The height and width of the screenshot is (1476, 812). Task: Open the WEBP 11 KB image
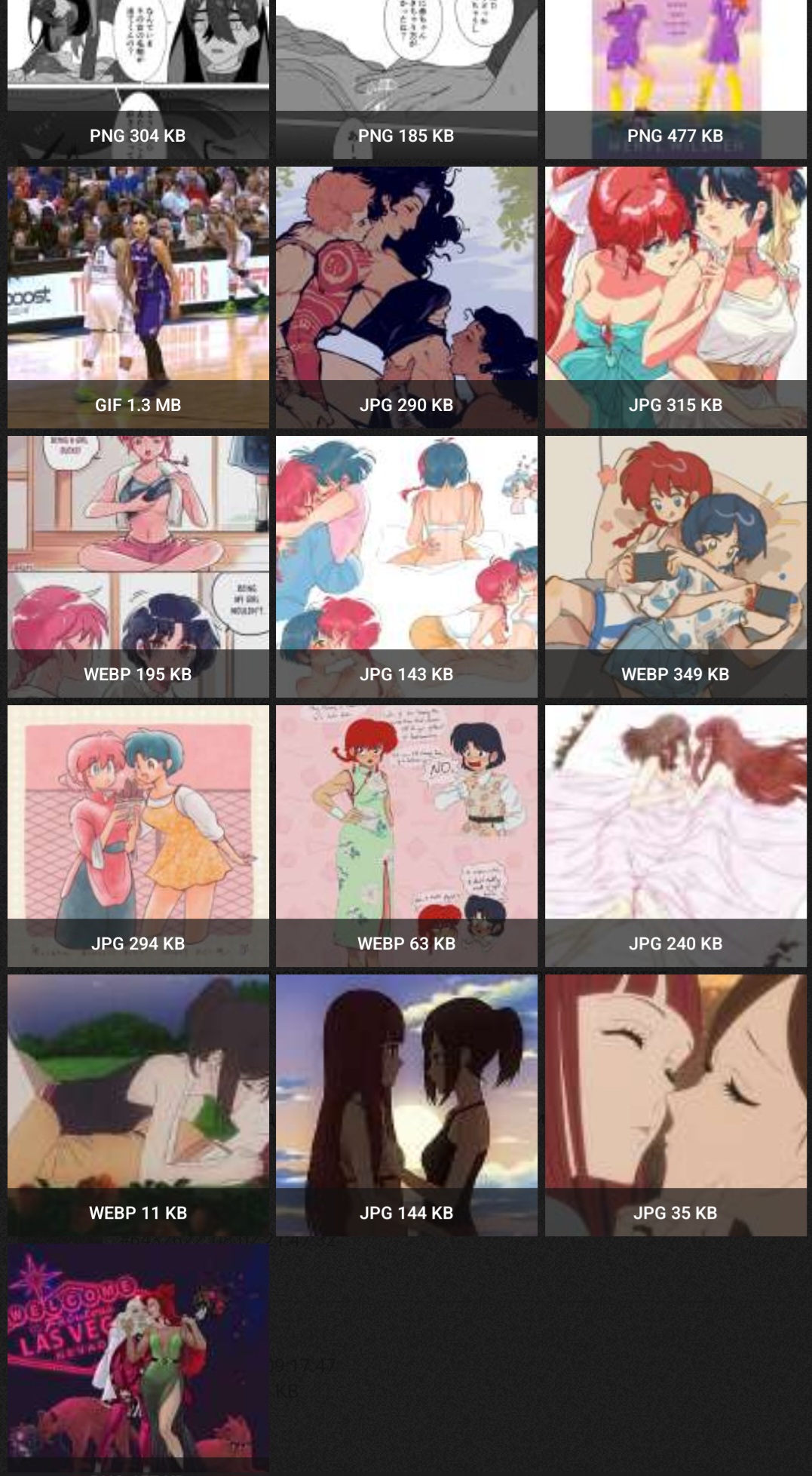pos(138,1104)
